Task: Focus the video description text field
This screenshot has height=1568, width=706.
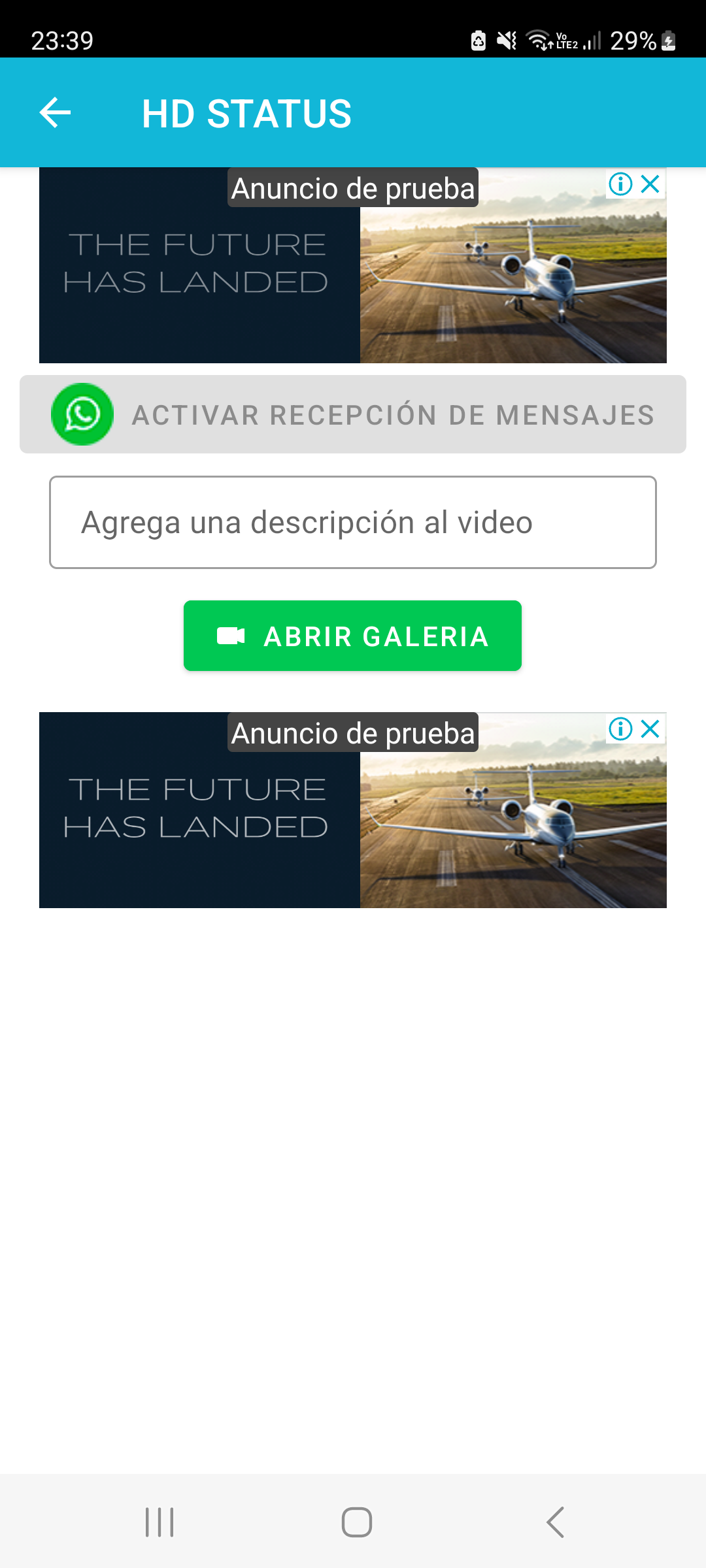Action: 353,523
